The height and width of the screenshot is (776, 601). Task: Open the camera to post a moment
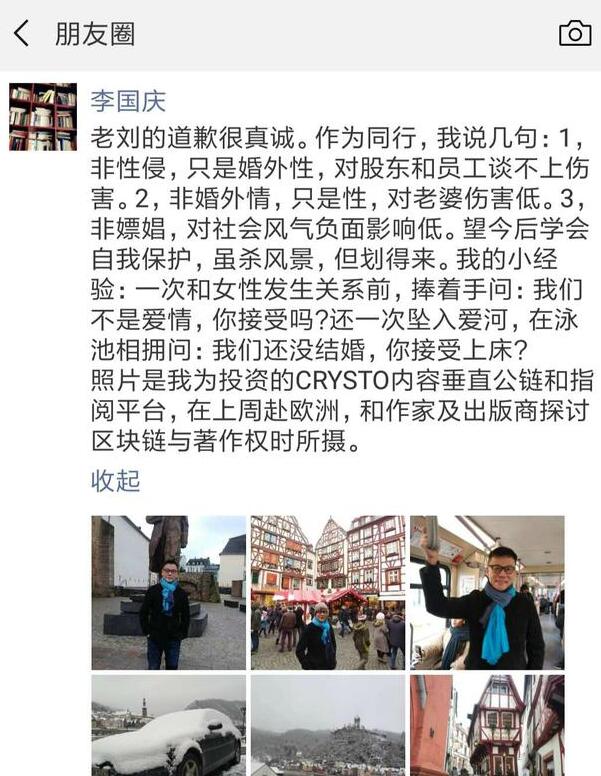pyautogui.click(x=574, y=34)
